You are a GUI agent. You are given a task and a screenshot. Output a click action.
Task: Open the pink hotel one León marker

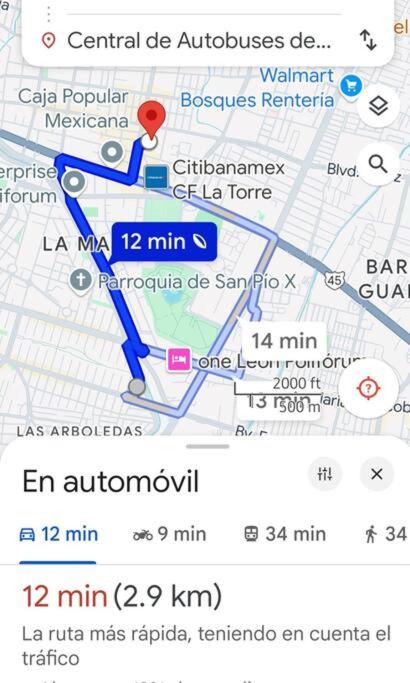[179, 359]
